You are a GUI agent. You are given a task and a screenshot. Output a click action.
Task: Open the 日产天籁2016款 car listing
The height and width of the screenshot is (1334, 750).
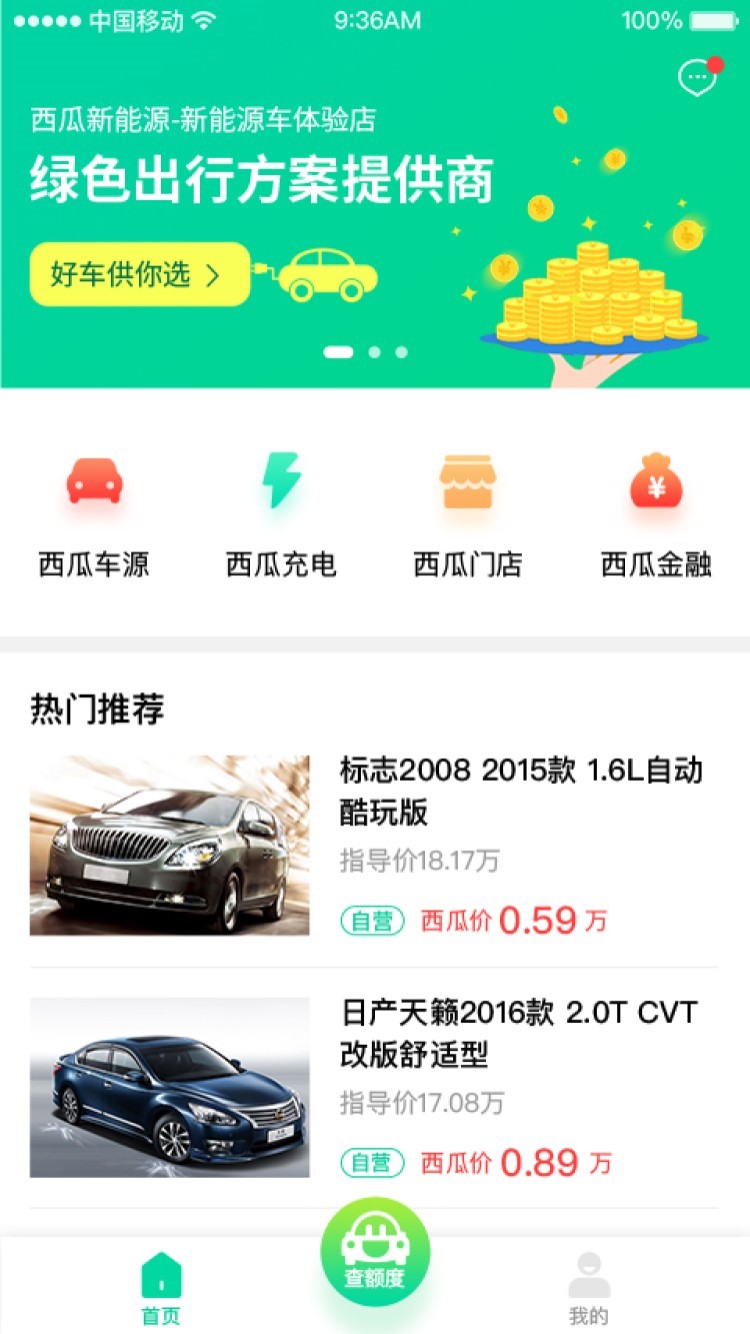[x=374, y=1087]
